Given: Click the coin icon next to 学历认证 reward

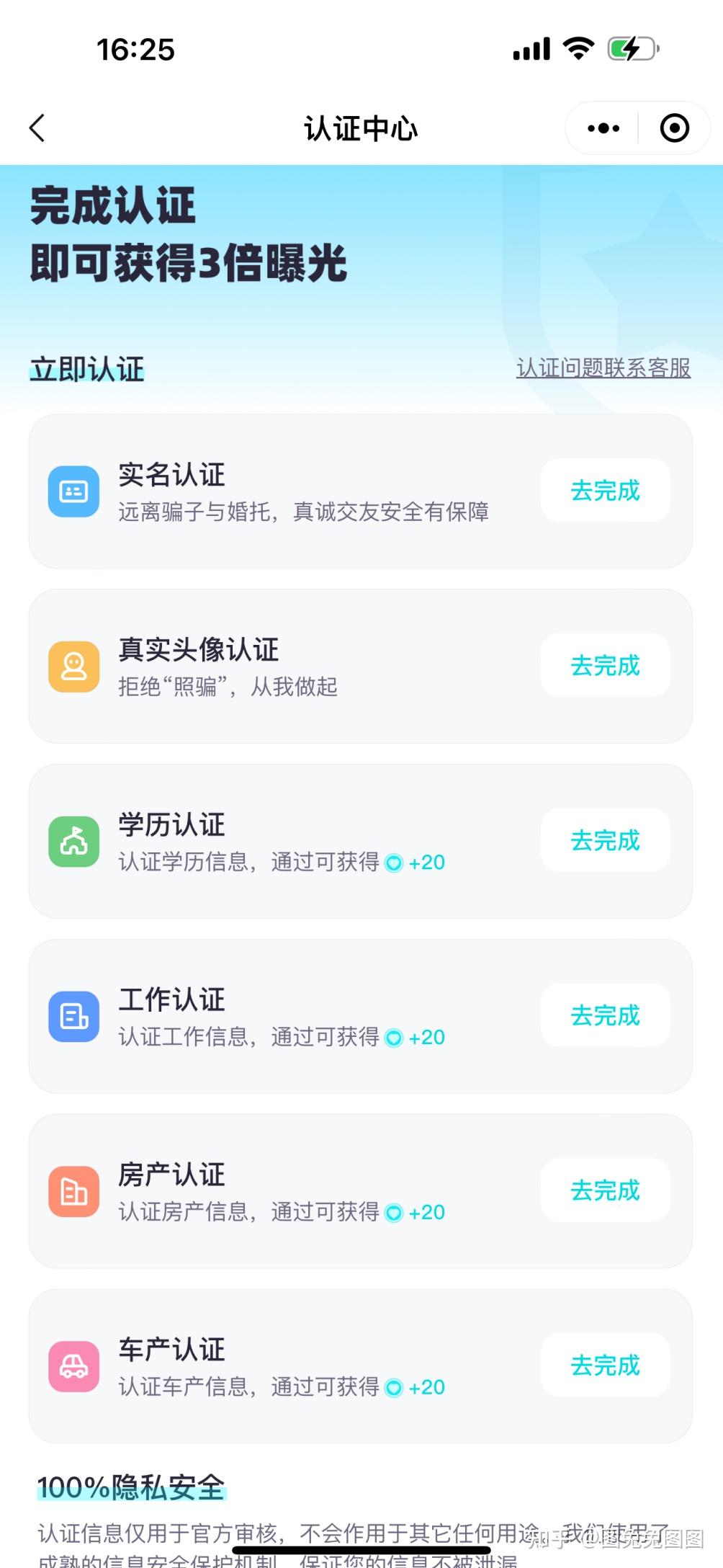Looking at the screenshot, I should tap(395, 863).
